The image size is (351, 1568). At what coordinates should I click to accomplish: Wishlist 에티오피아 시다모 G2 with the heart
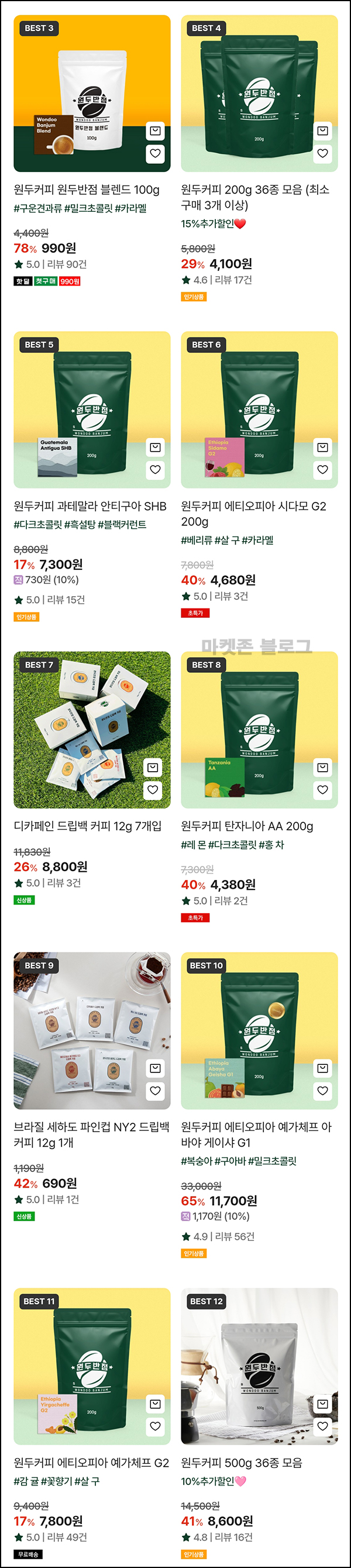(322, 470)
